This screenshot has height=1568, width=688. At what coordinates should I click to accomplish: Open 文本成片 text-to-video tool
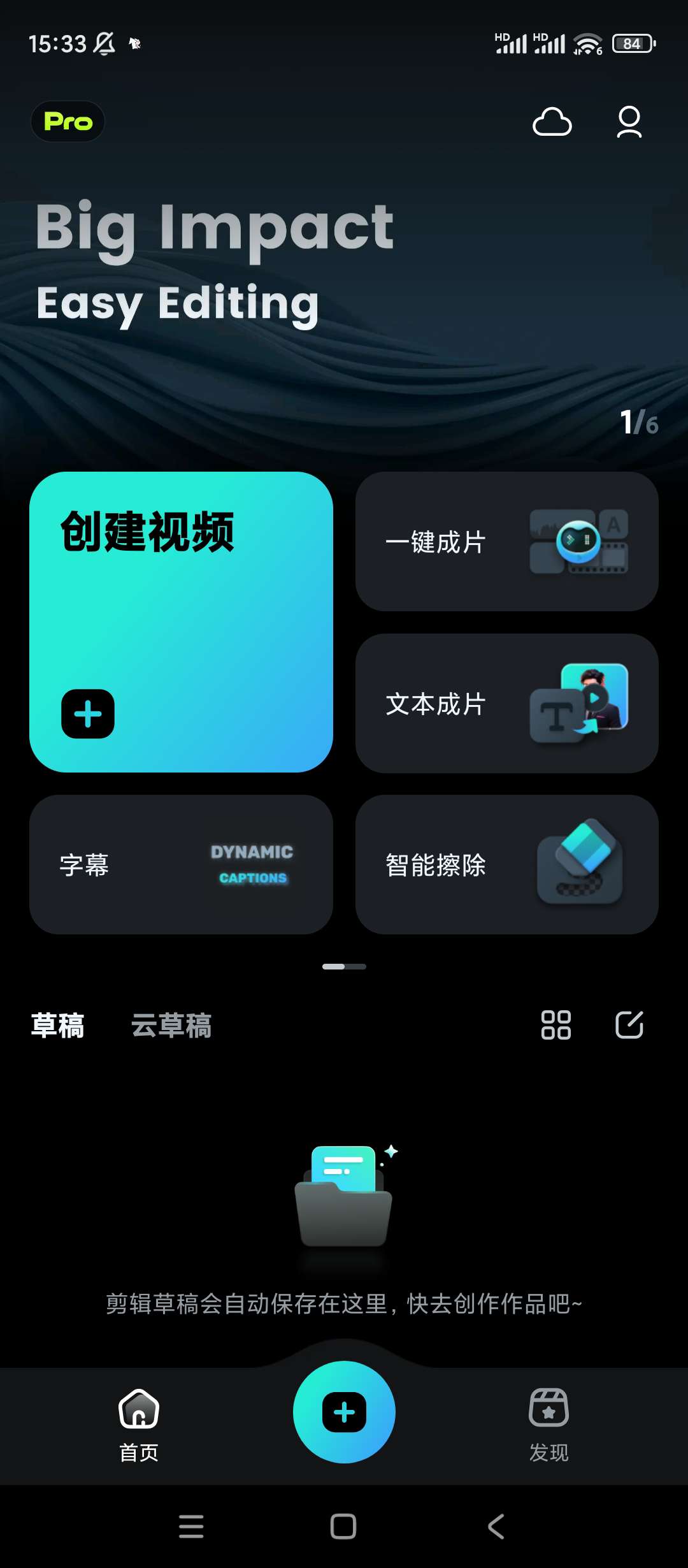pyautogui.click(x=507, y=704)
